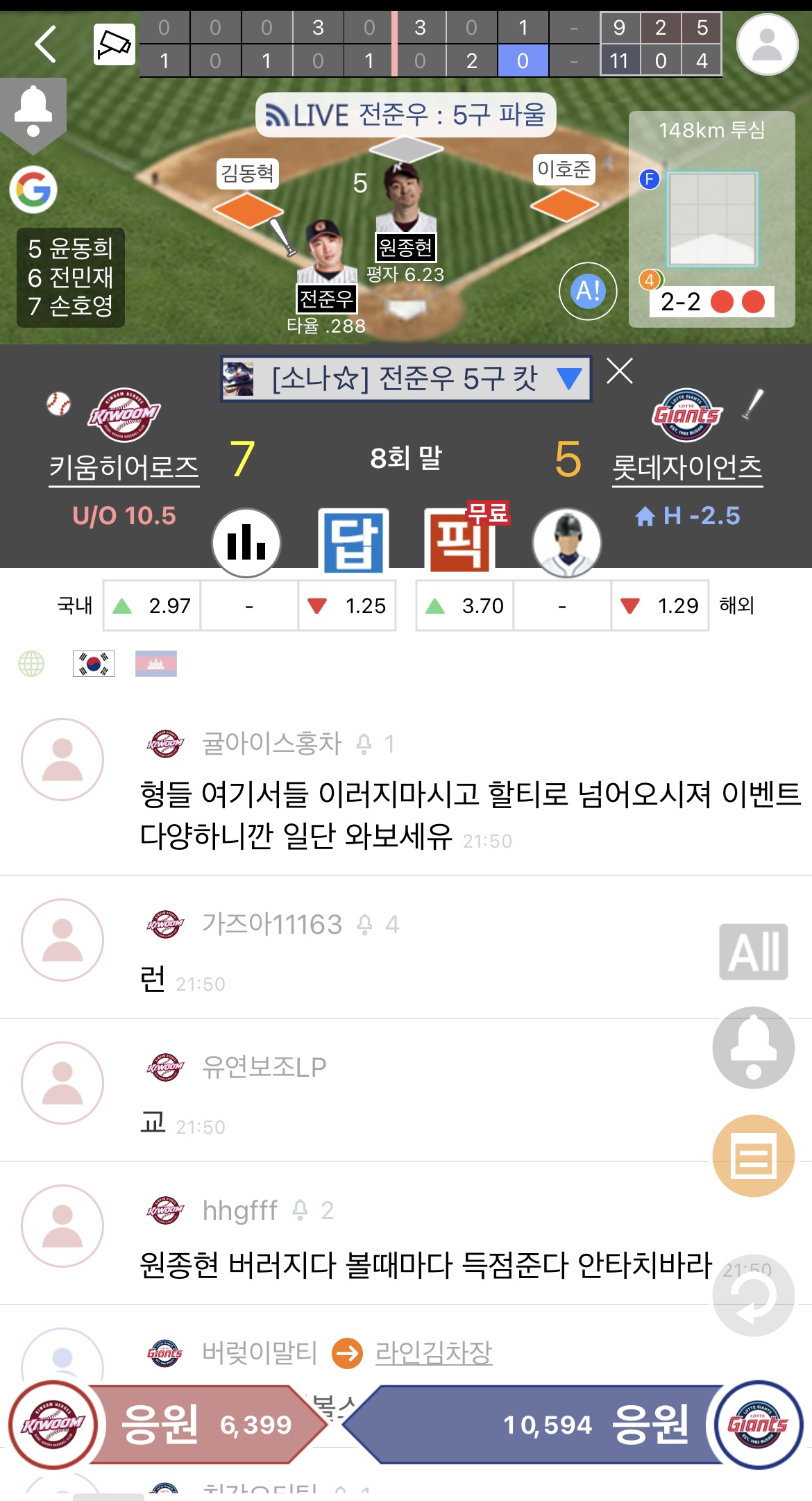Viewport: 812px width, 1501px height.
Task: Open the megaphone announcement icon
Action: 114,44
